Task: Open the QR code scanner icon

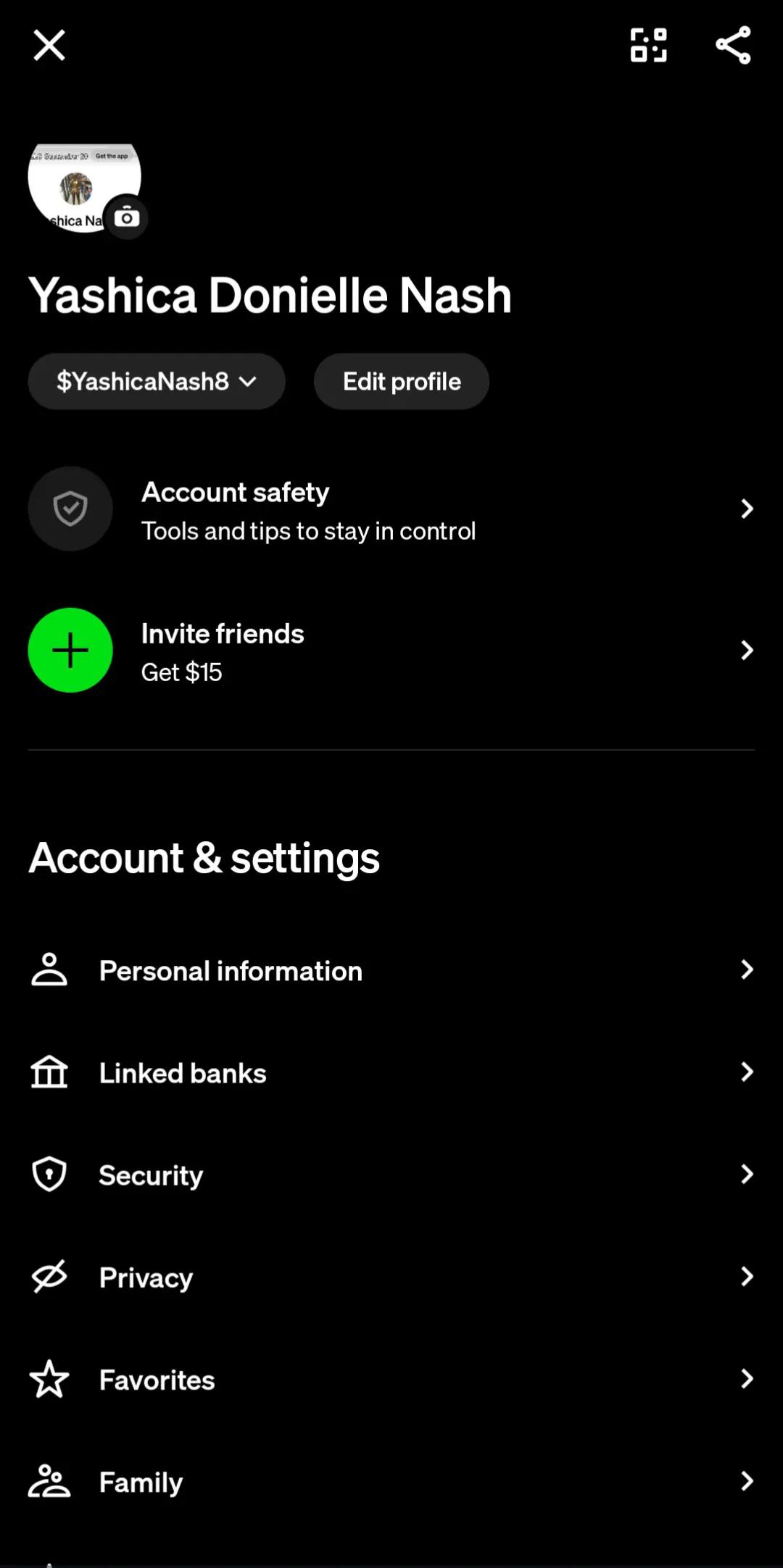Action: (x=648, y=46)
